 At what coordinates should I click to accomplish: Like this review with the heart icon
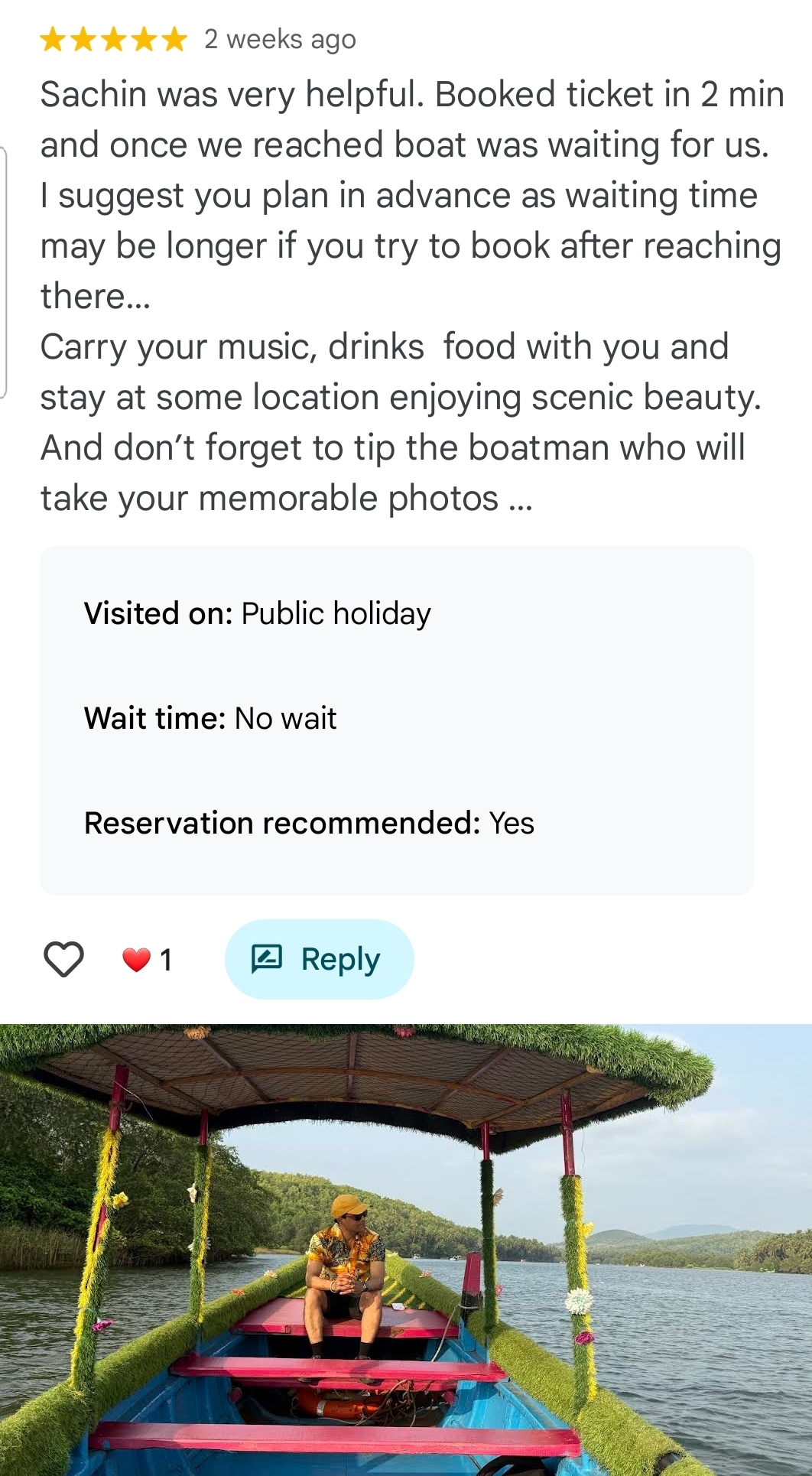[x=63, y=959]
